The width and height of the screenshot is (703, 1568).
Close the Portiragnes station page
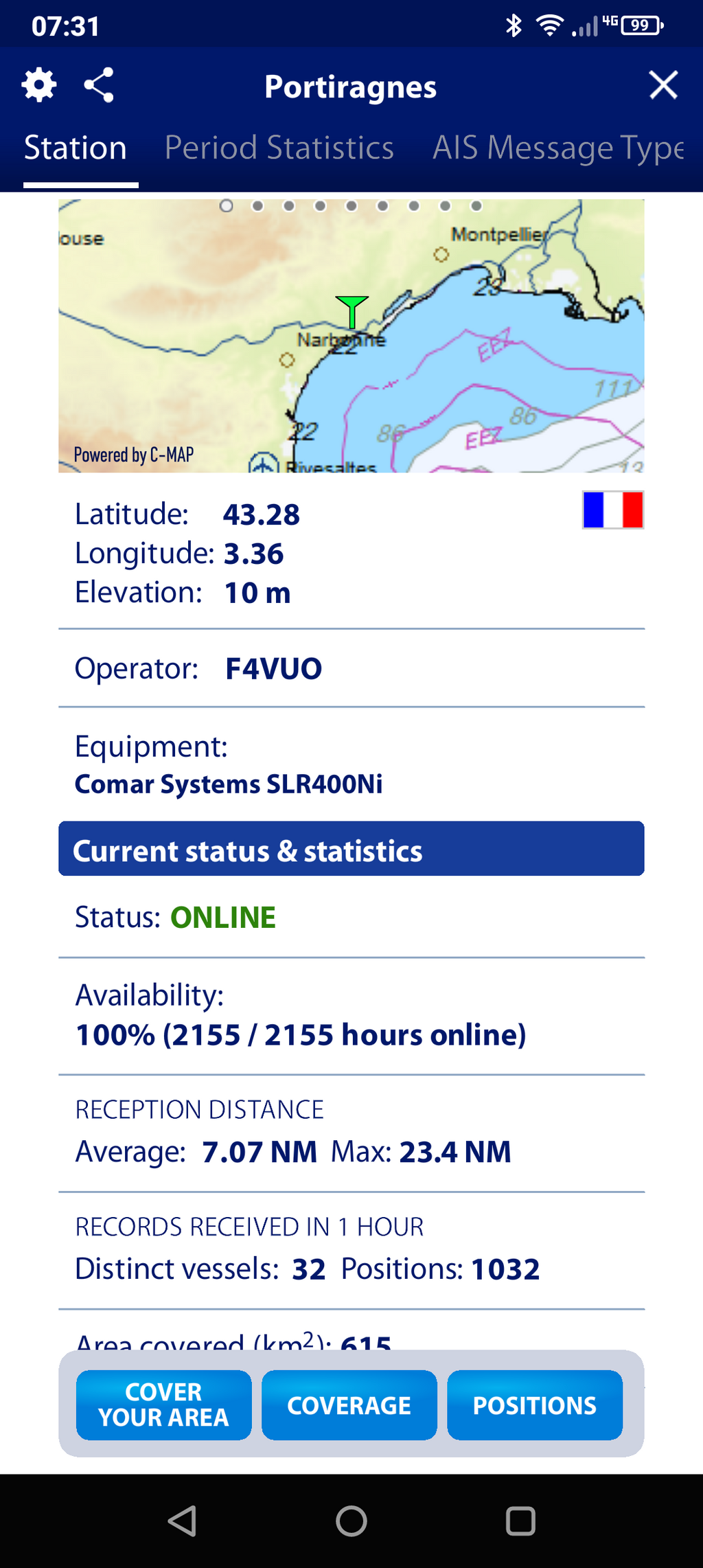[x=663, y=85]
